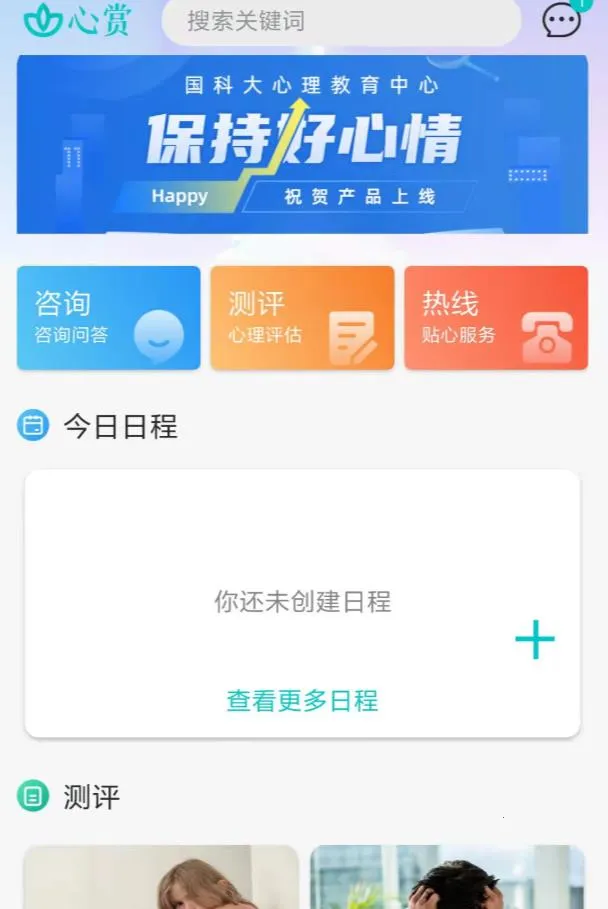Image resolution: width=608 pixels, height=909 pixels.
Task: Start 测评 心理评估 card
Action: [302, 318]
